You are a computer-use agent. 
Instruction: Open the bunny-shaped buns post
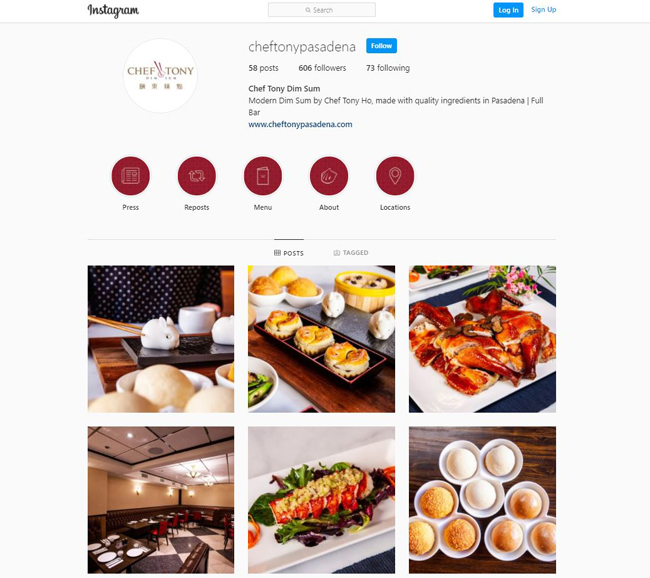coord(161,339)
